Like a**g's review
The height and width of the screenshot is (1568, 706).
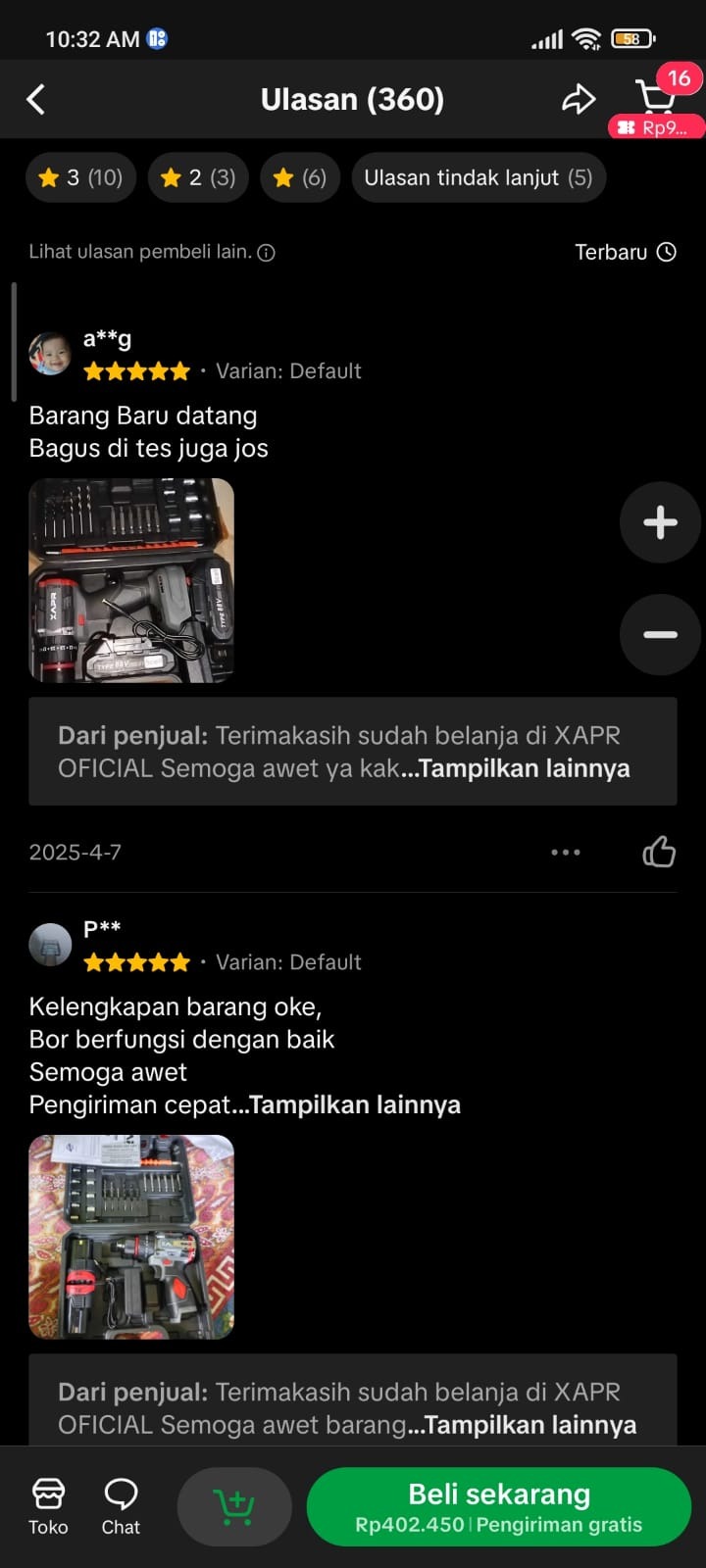click(x=659, y=853)
